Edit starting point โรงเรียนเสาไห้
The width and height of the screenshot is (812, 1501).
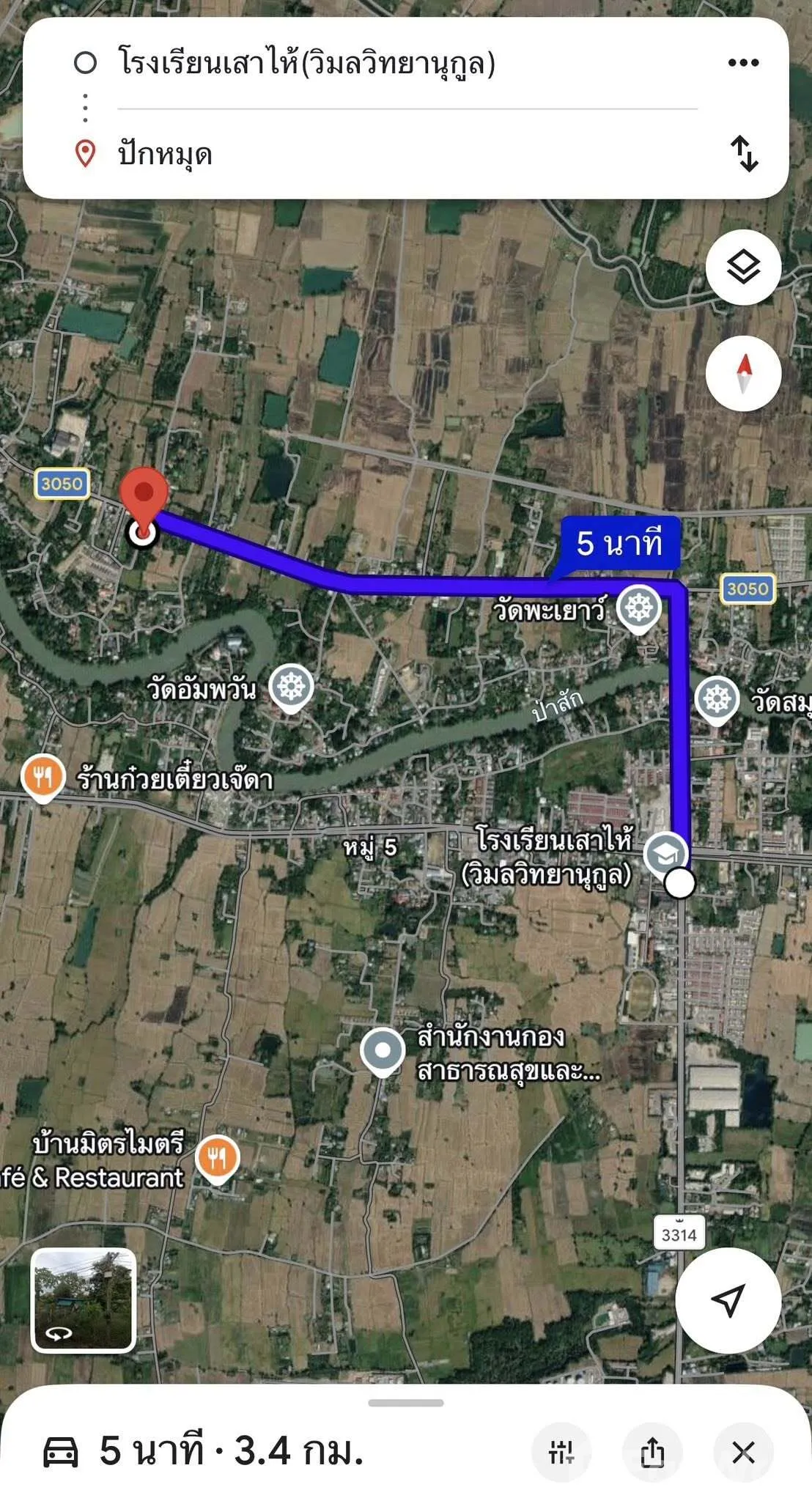click(x=306, y=63)
